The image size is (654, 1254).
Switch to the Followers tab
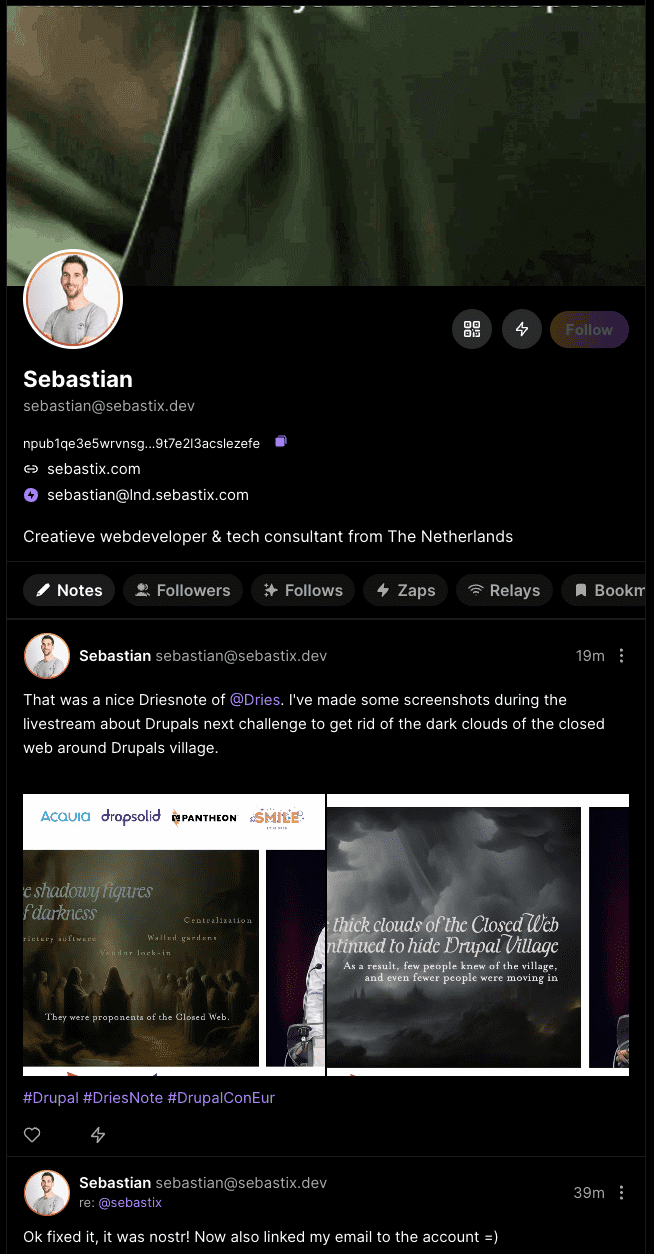click(x=183, y=590)
